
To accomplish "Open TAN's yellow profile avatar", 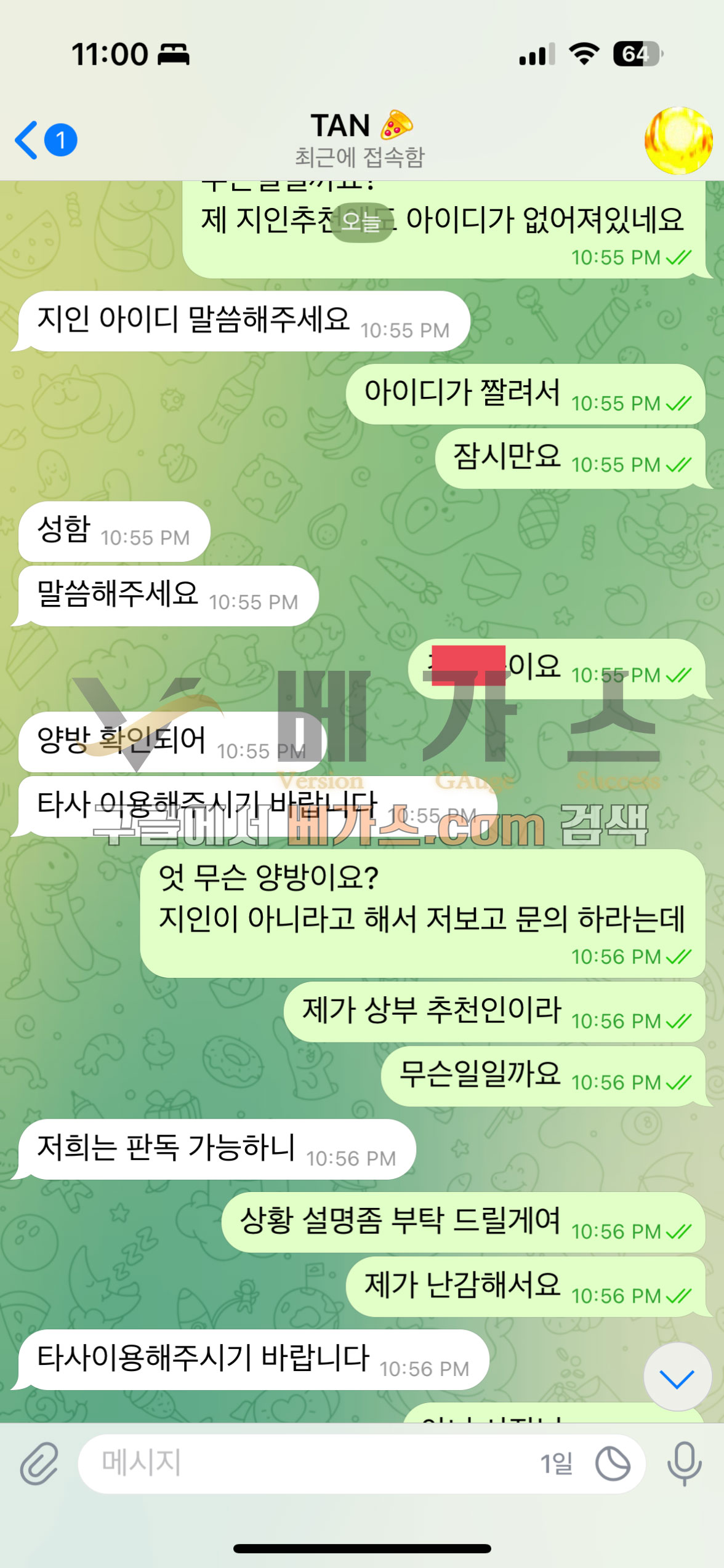I will pyautogui.click(x=678, y=140).
